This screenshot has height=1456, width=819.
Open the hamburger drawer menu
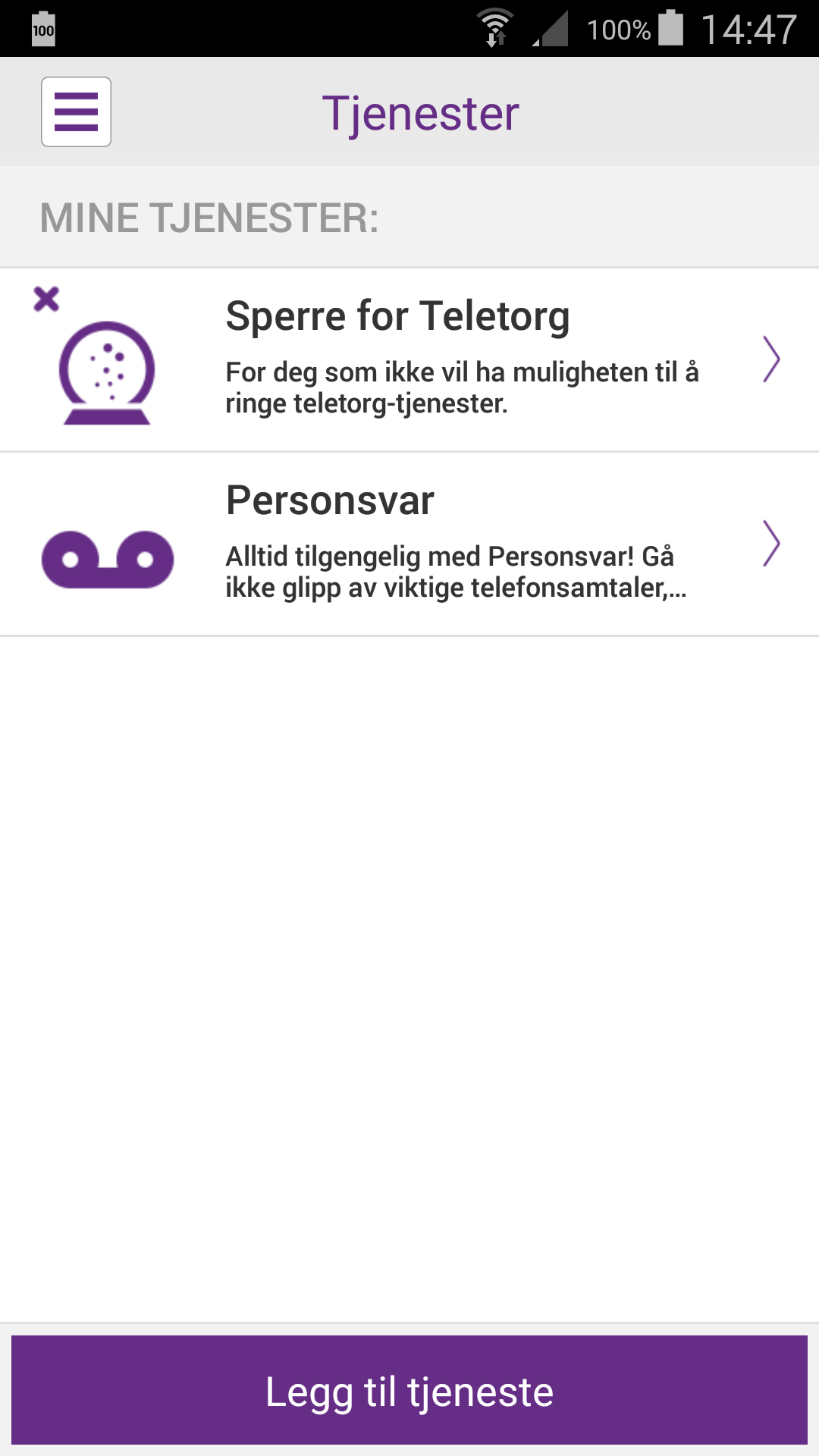[x=76, y=111]
